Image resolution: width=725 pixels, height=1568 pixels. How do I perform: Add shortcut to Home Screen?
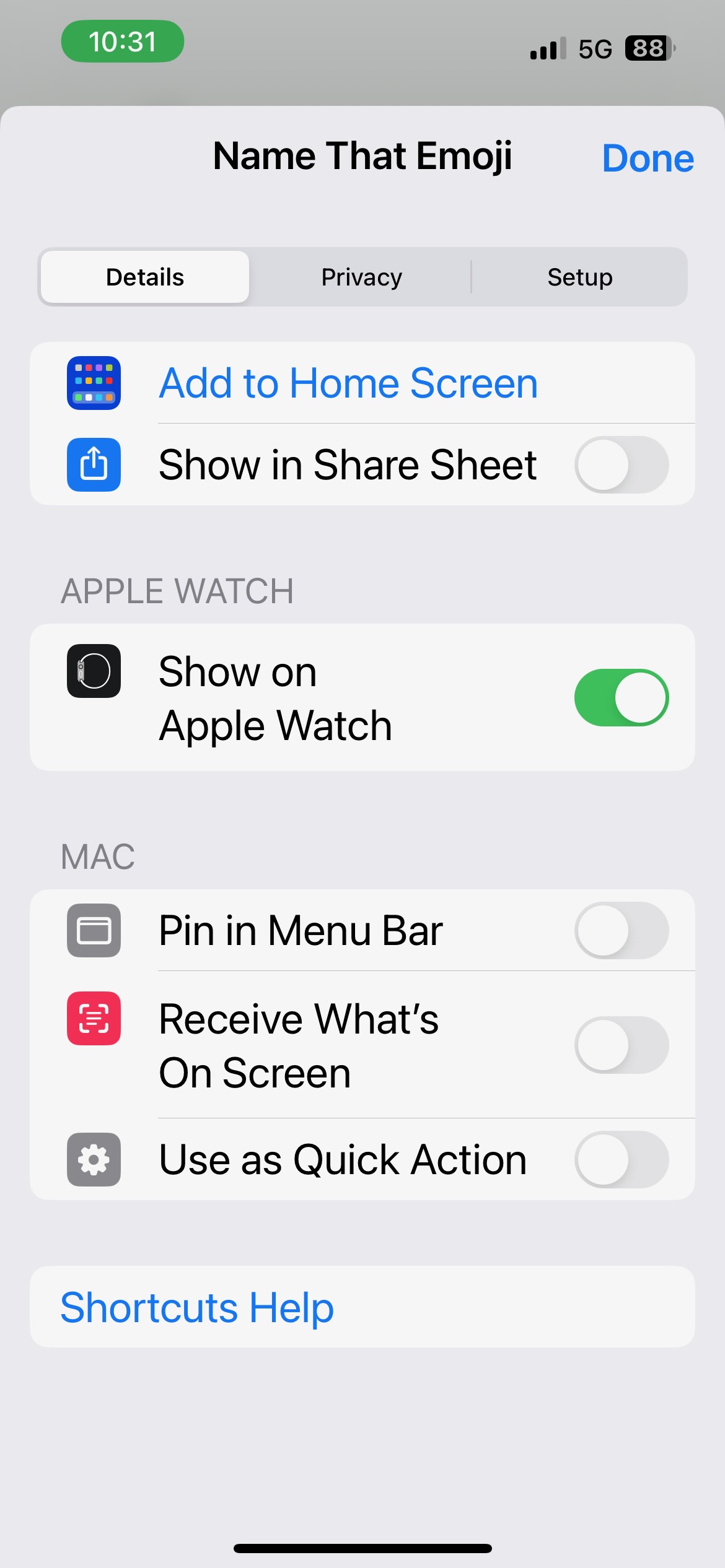362,383
